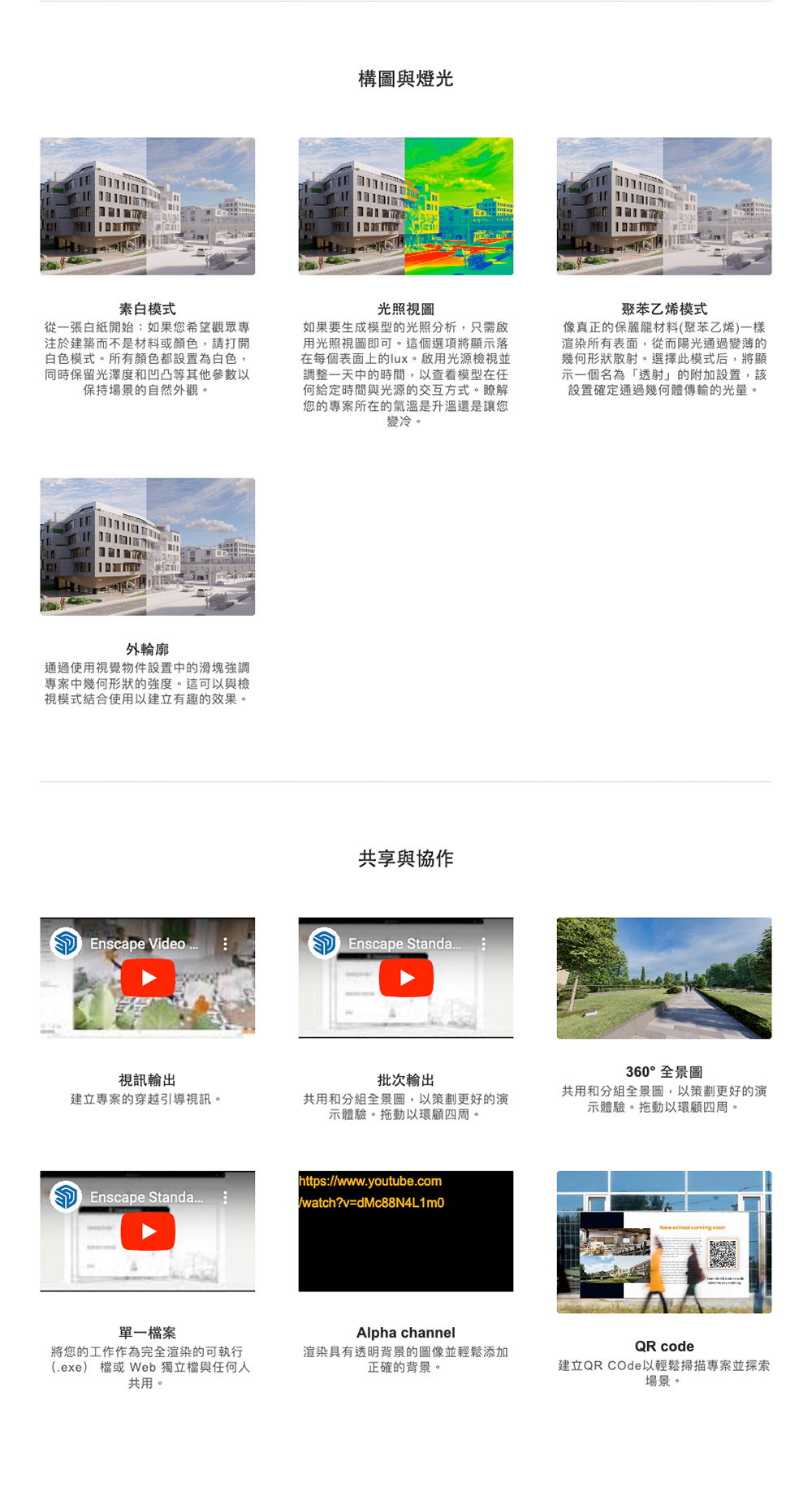
Task: Play the video above 單一檔案
Action: 148,1231
